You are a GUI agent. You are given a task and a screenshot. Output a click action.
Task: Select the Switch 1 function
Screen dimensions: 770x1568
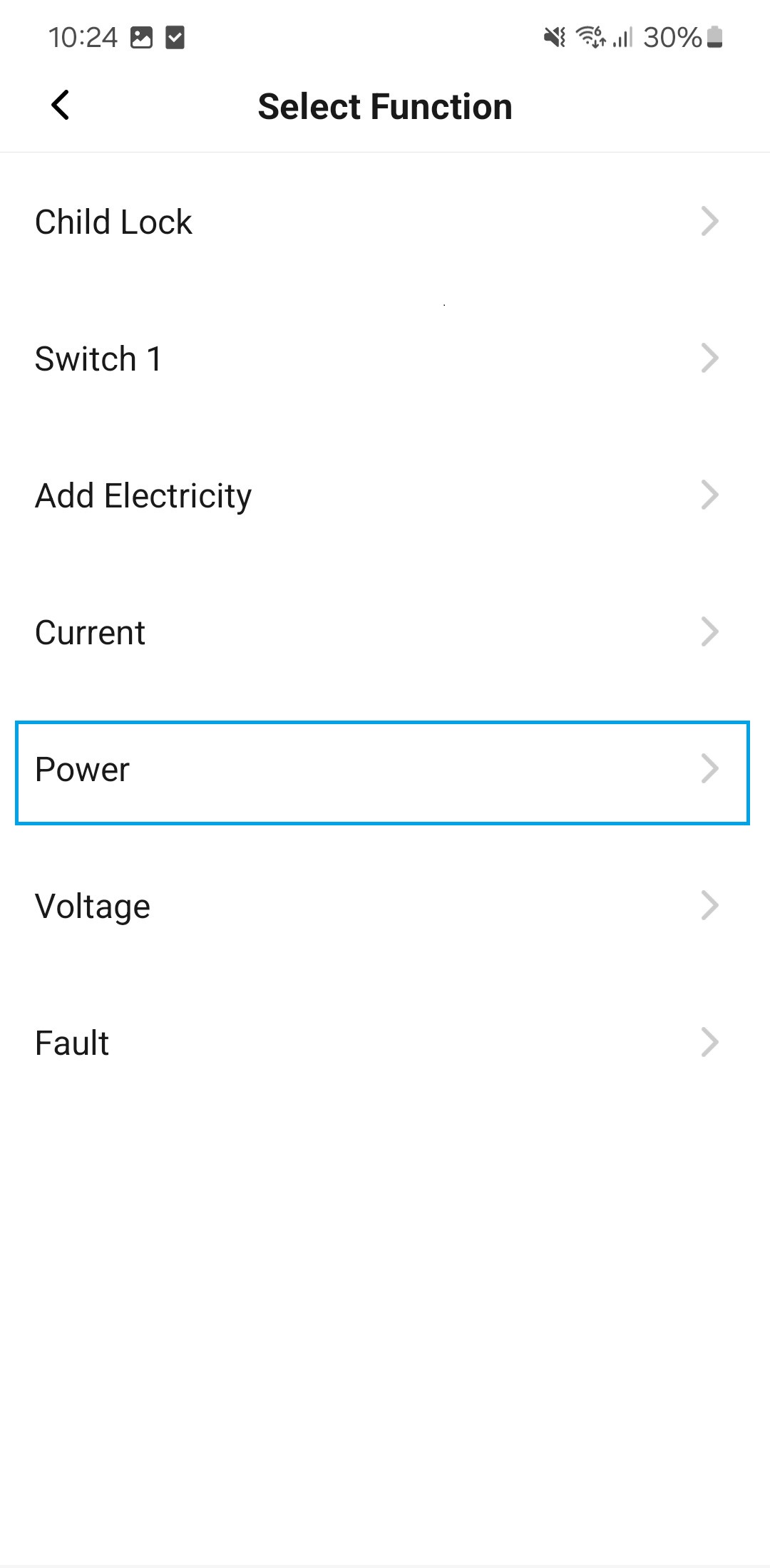385,359
